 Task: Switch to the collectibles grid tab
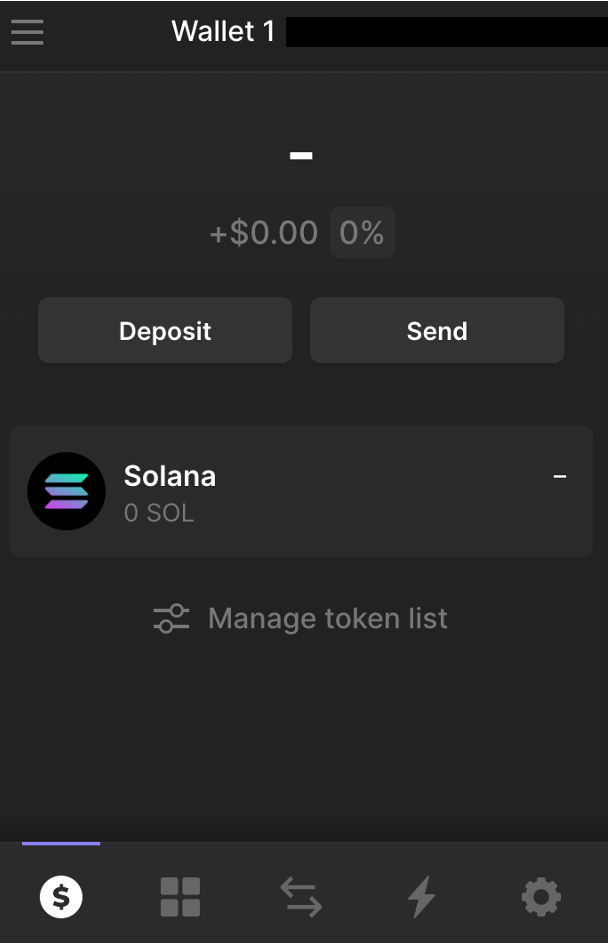181,897
